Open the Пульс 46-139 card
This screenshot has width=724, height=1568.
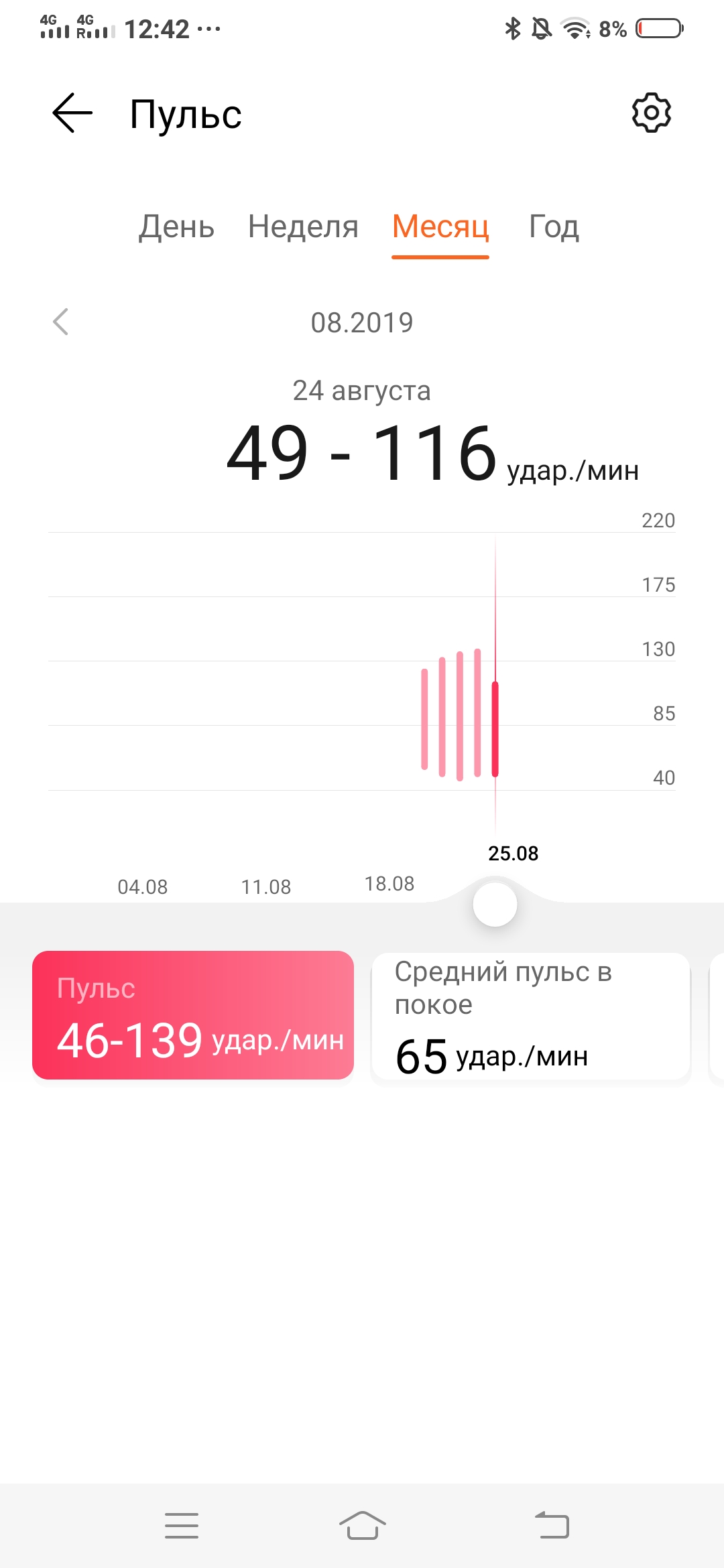[x=193, y=1015]
